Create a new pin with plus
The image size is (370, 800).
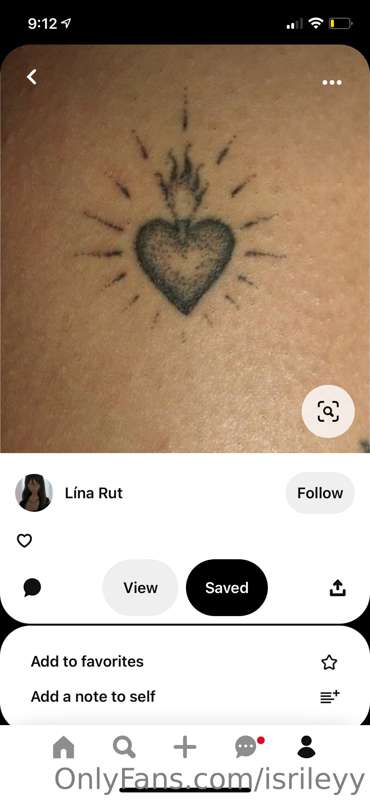(185, 747)
